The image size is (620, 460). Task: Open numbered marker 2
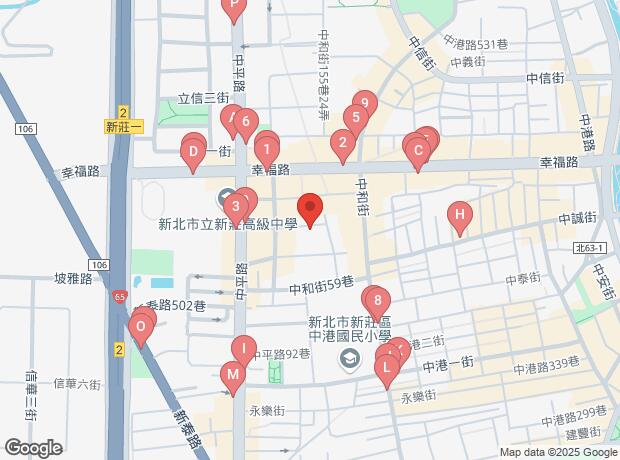coord(343,143)
